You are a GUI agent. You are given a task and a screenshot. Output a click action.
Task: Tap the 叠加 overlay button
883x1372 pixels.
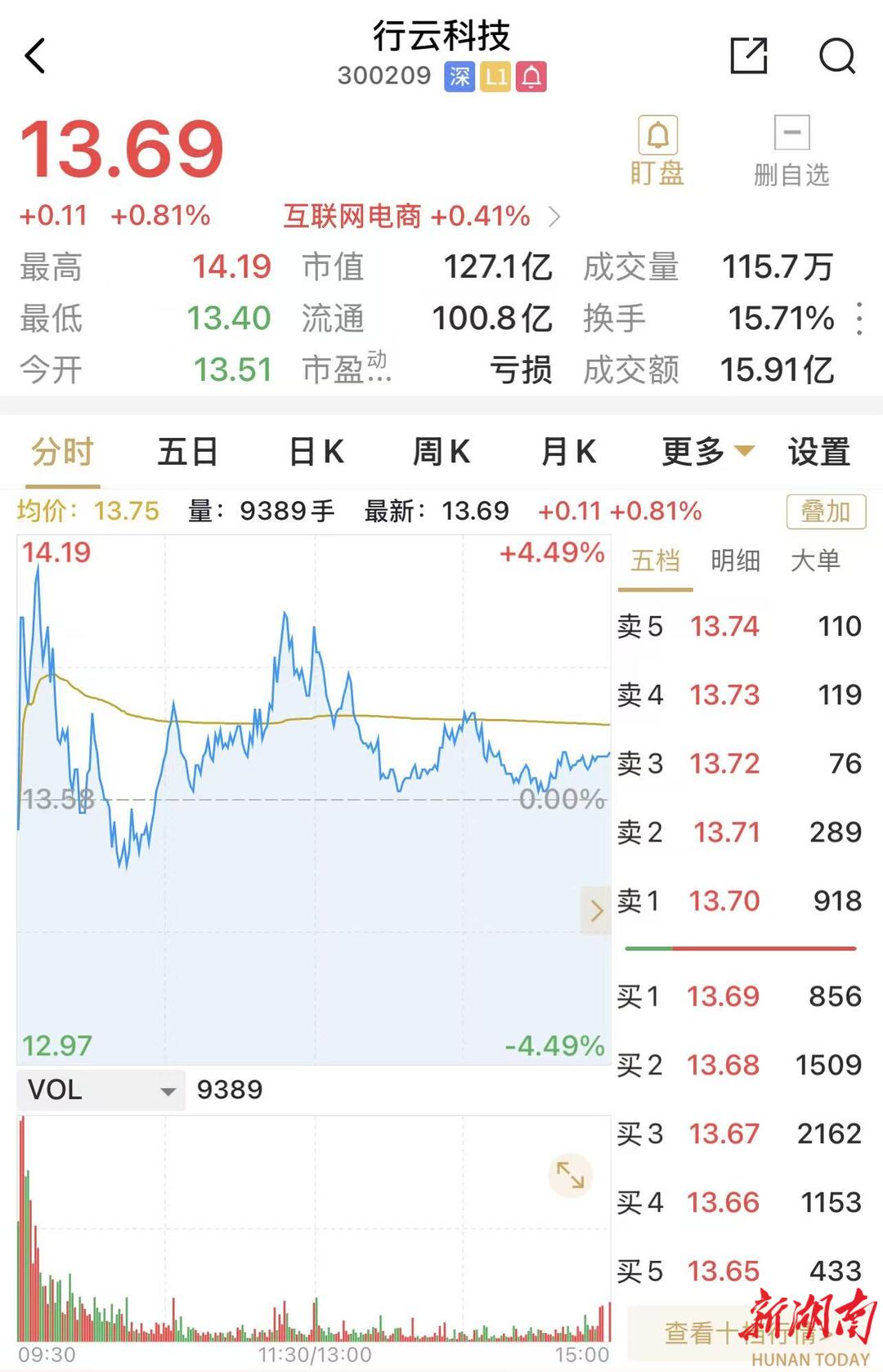[826, 512]
